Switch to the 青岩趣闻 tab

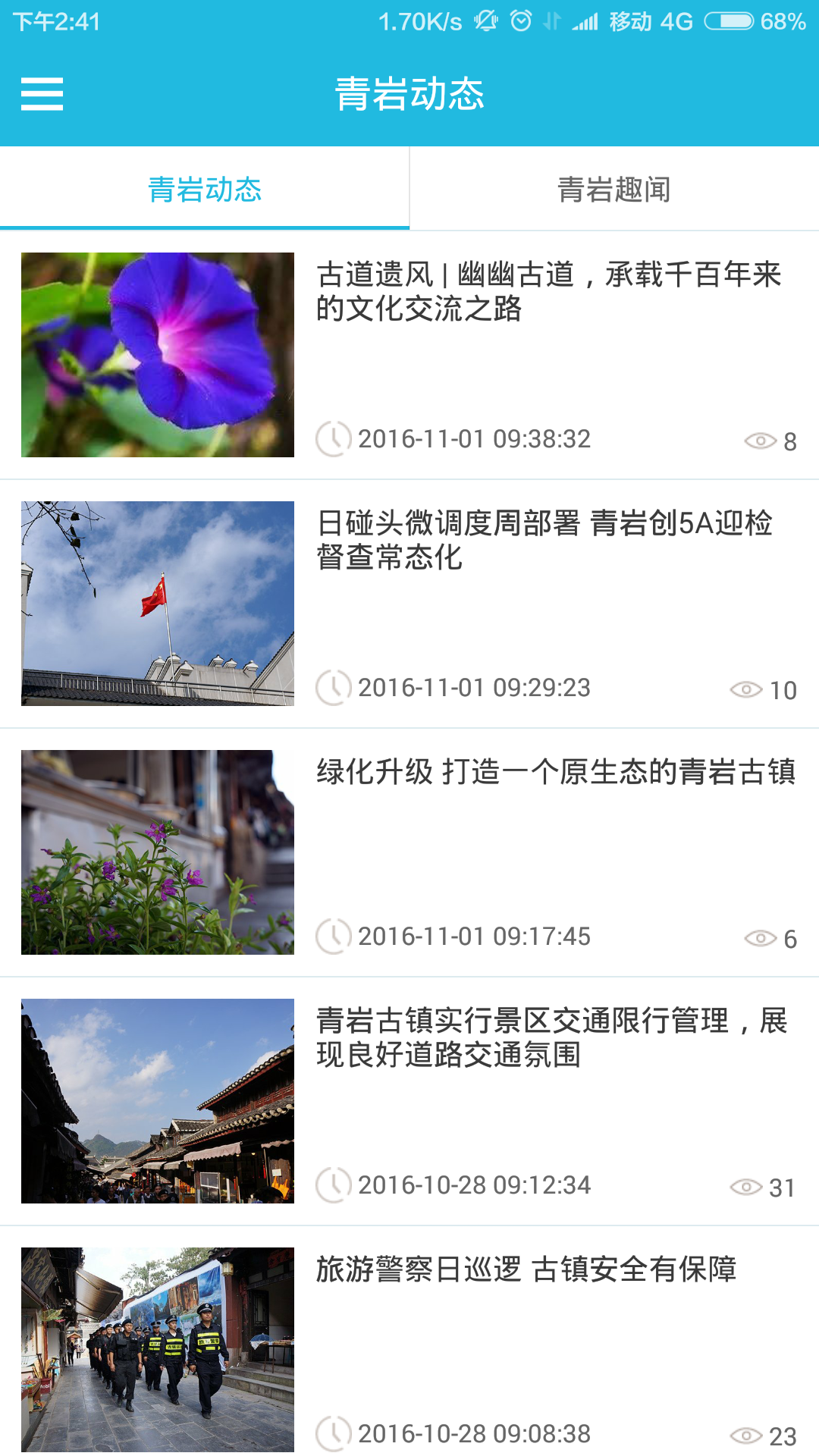614,190
